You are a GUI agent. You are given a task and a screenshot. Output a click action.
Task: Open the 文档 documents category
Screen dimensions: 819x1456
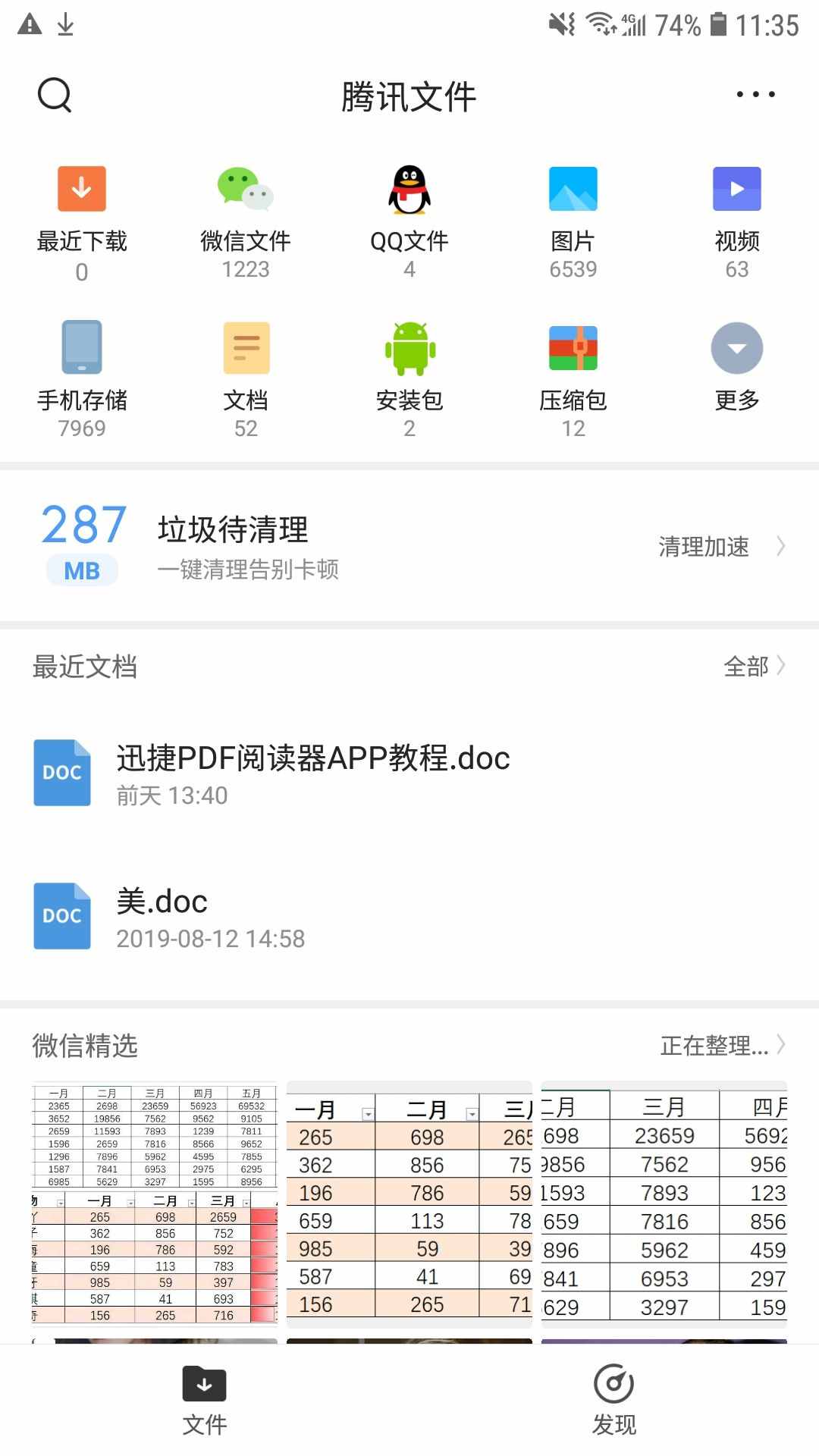[245, 372]
